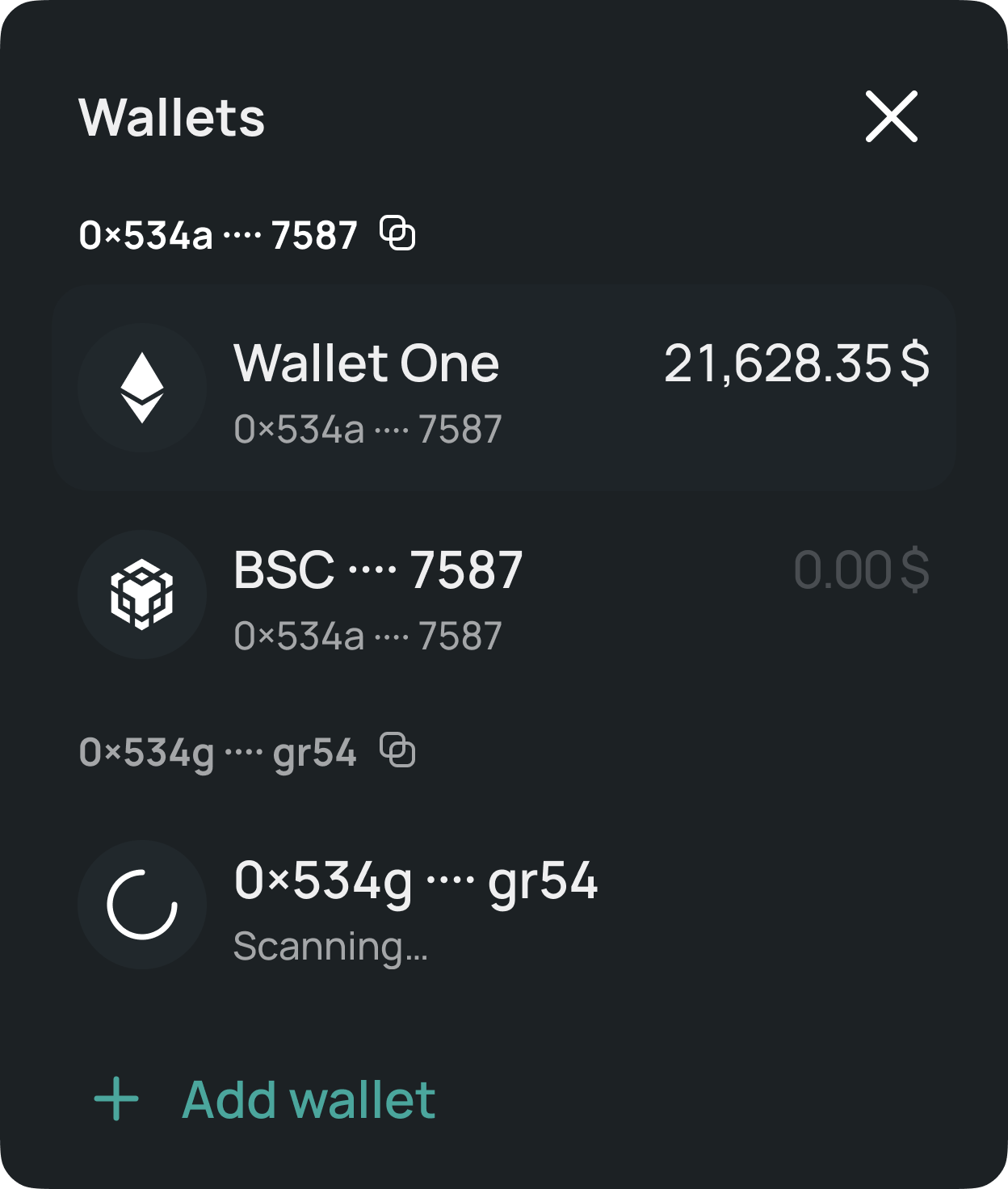Select the BSC ···· 7587 wallet
The image size is (1008, 1189).
(503, 594)
